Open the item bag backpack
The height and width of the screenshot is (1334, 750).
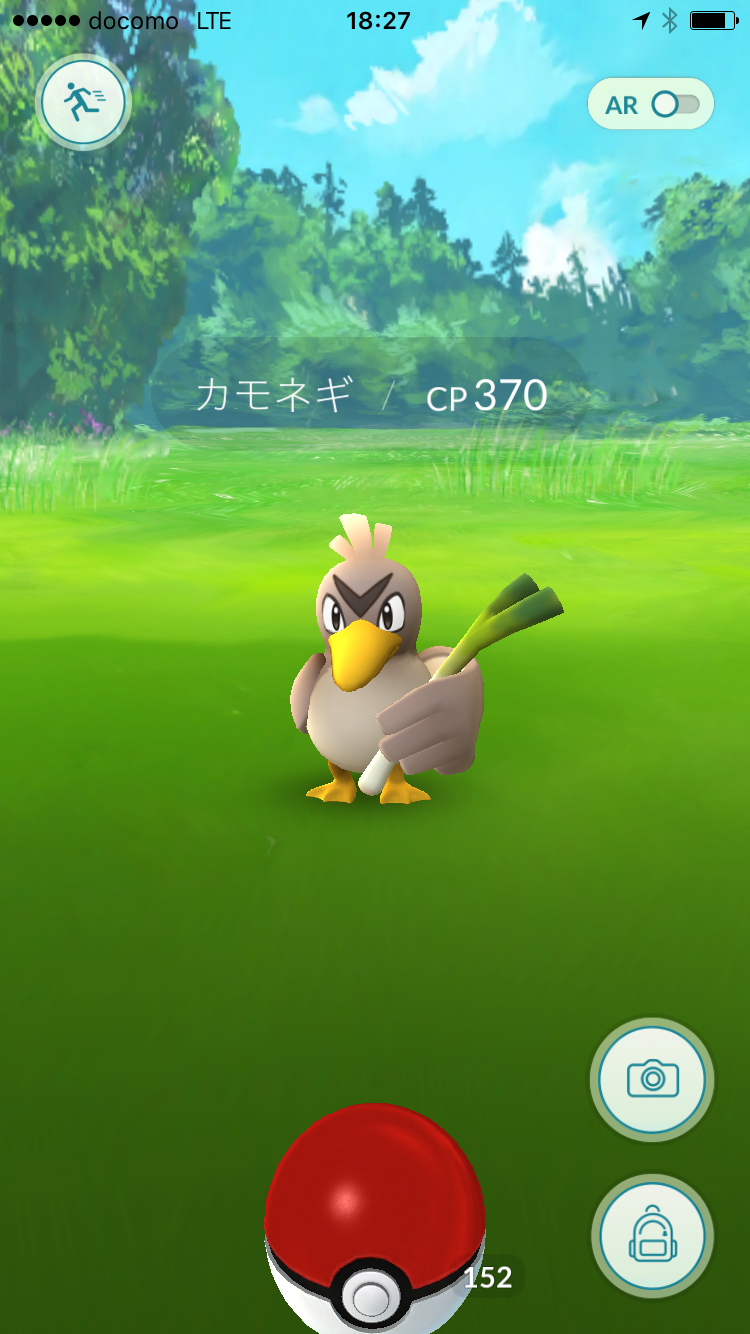click(x=652, y=1236)
